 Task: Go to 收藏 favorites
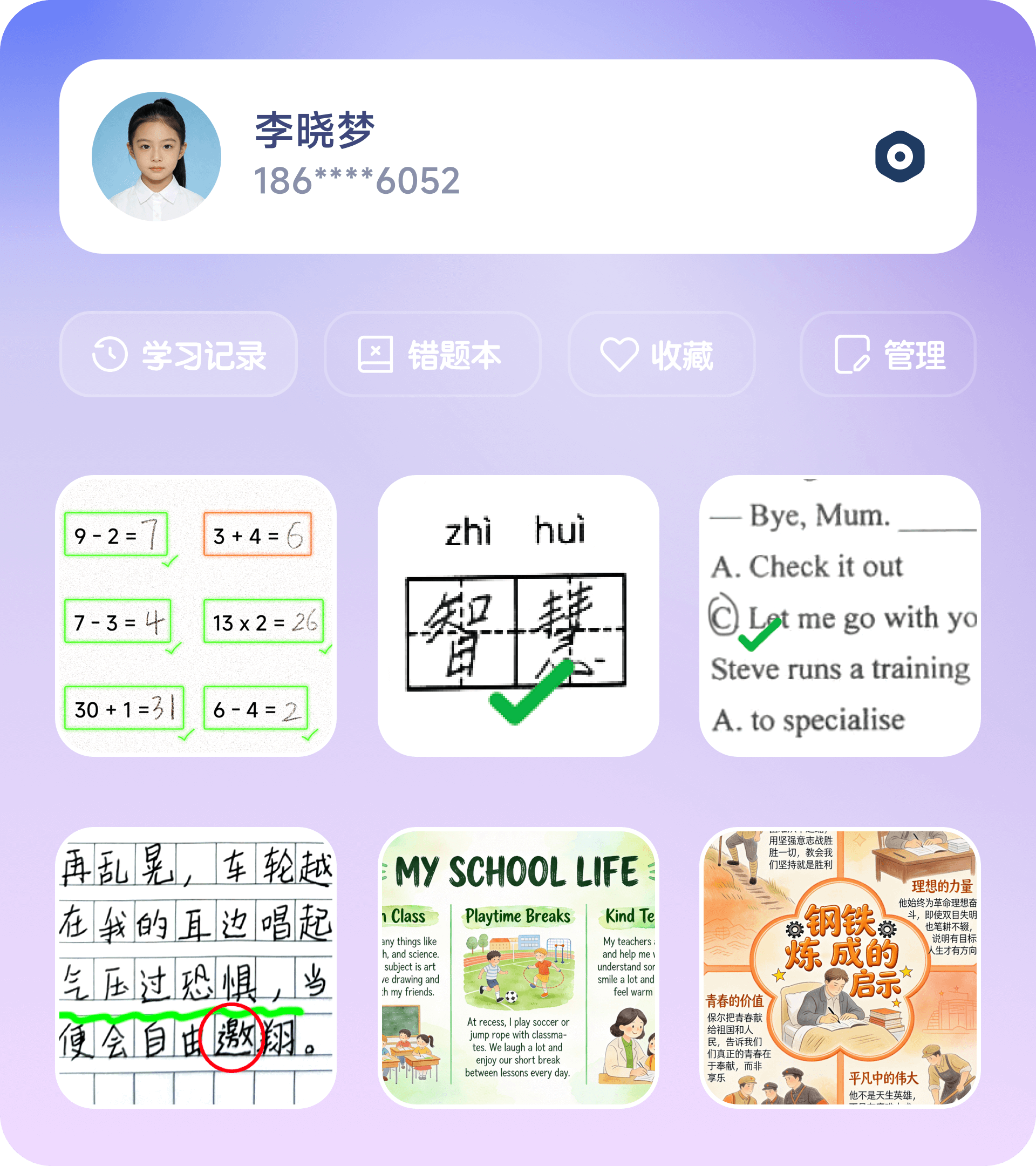pos(662,354)
